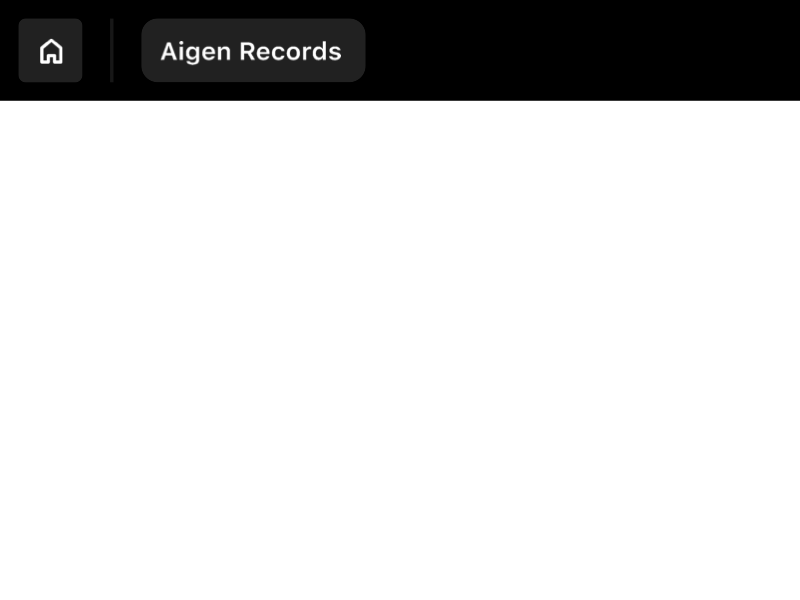Open the Aigen Records breadcrumb
The image size is (800, 600).
click(253, 51)
